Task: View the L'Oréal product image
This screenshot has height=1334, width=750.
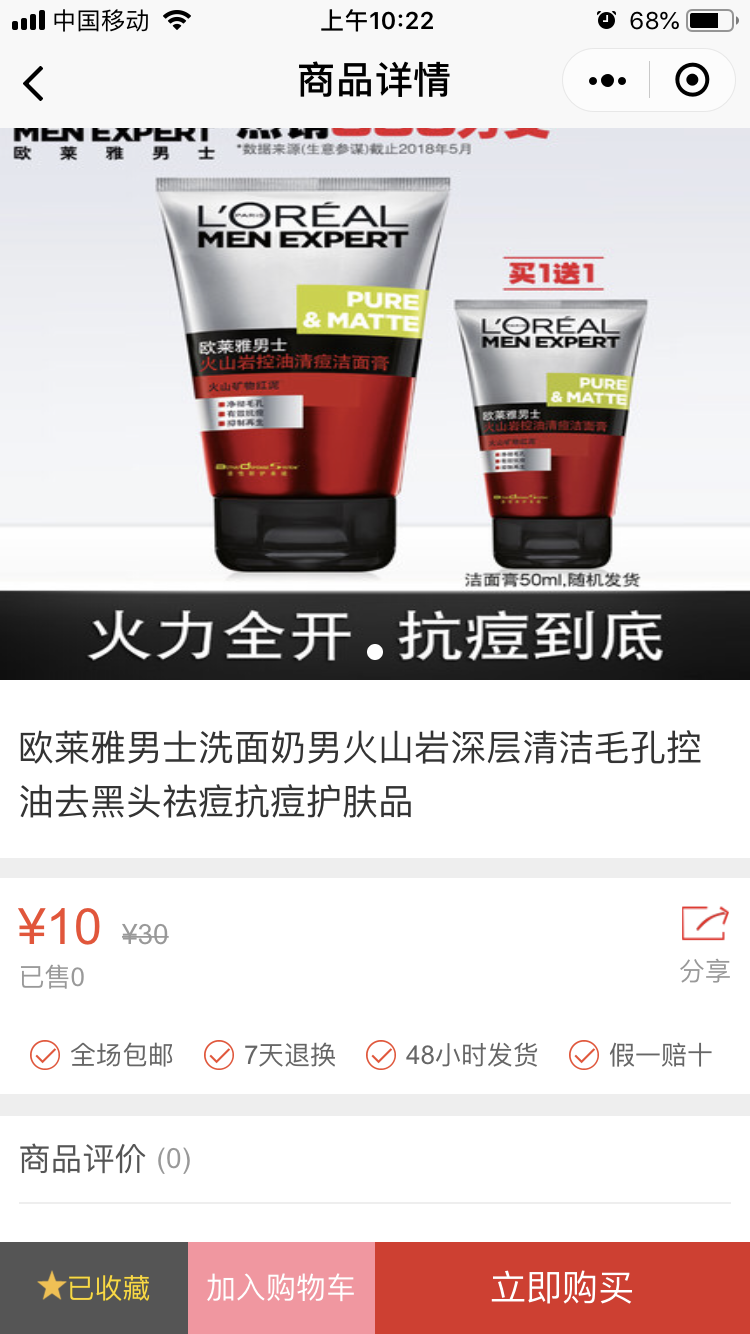Action: (375, 400)
